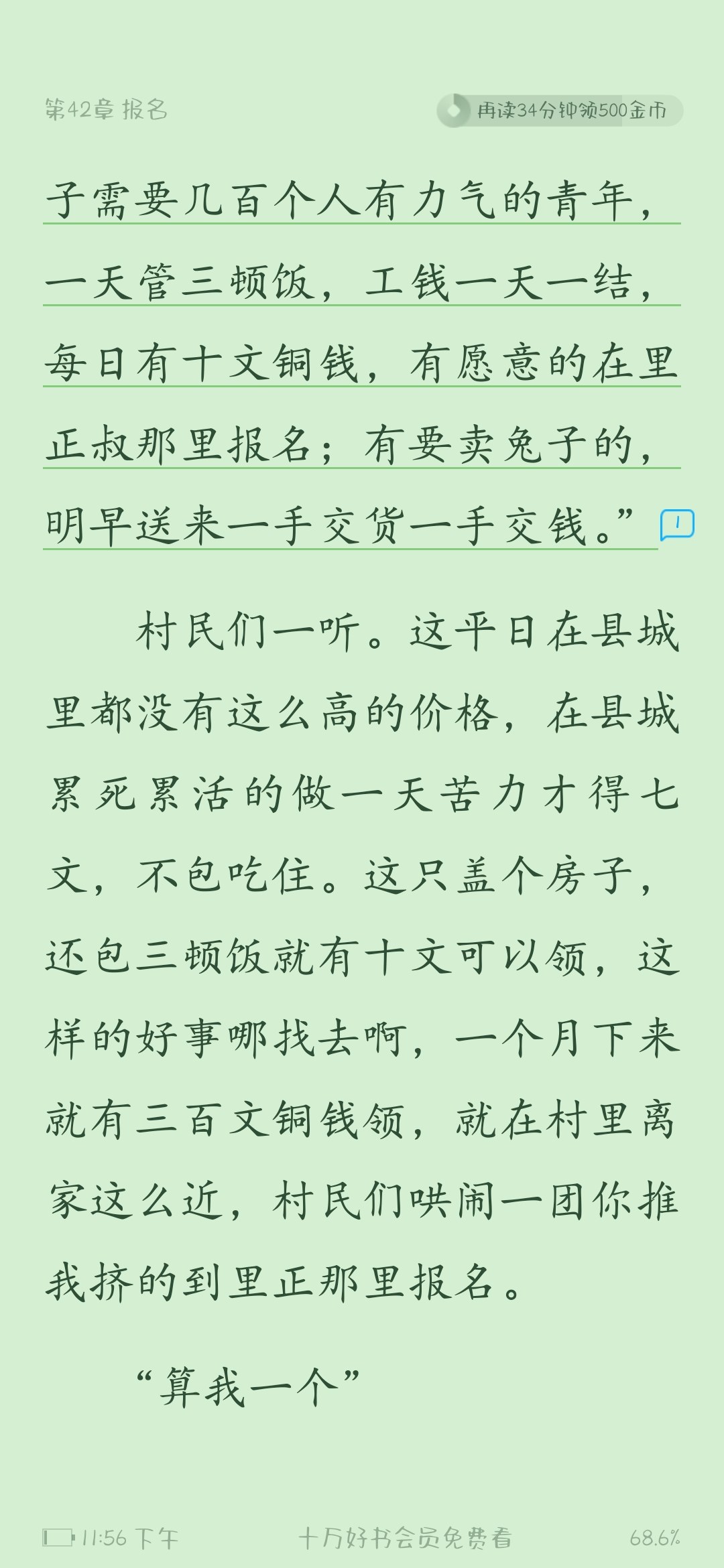Tap 十万好书会员免费看 membership link
The width and height of the screenshot is (724, 1568).
tap(405, 1538)
